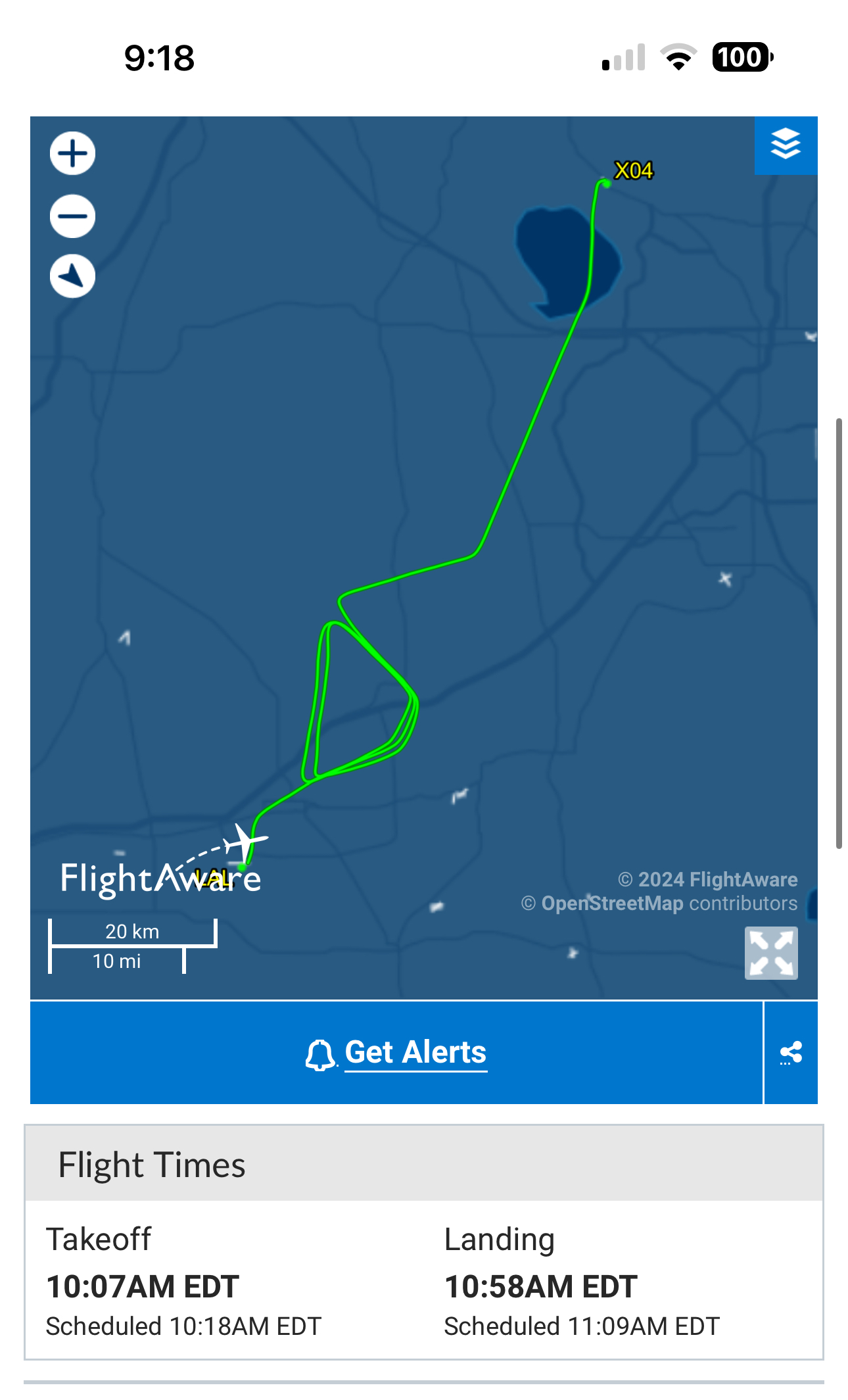This screenshot has height=1400, width=848.
Task: Tap Get Alerts for this flight
Action: tap(396, 1052)
